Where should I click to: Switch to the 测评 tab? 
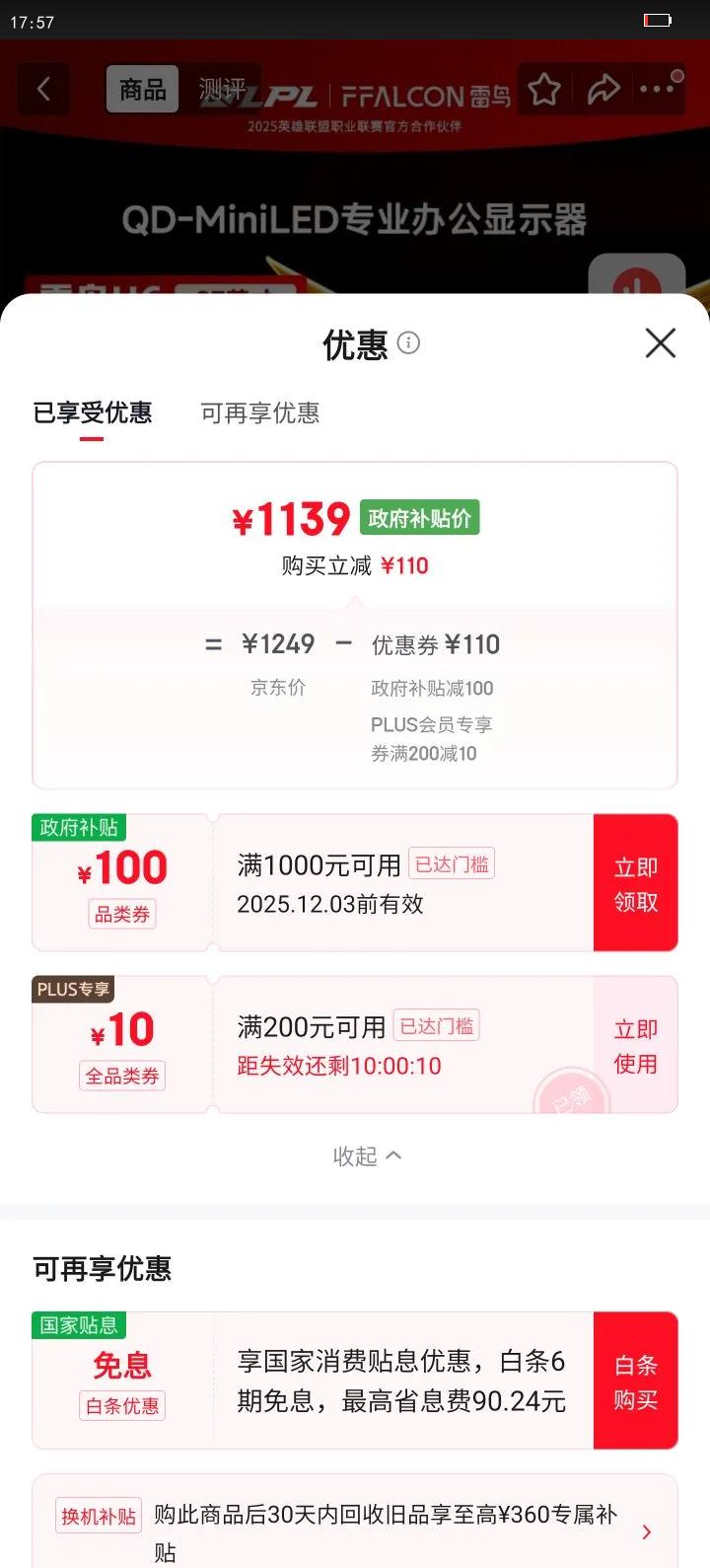(x=226, y=89)
